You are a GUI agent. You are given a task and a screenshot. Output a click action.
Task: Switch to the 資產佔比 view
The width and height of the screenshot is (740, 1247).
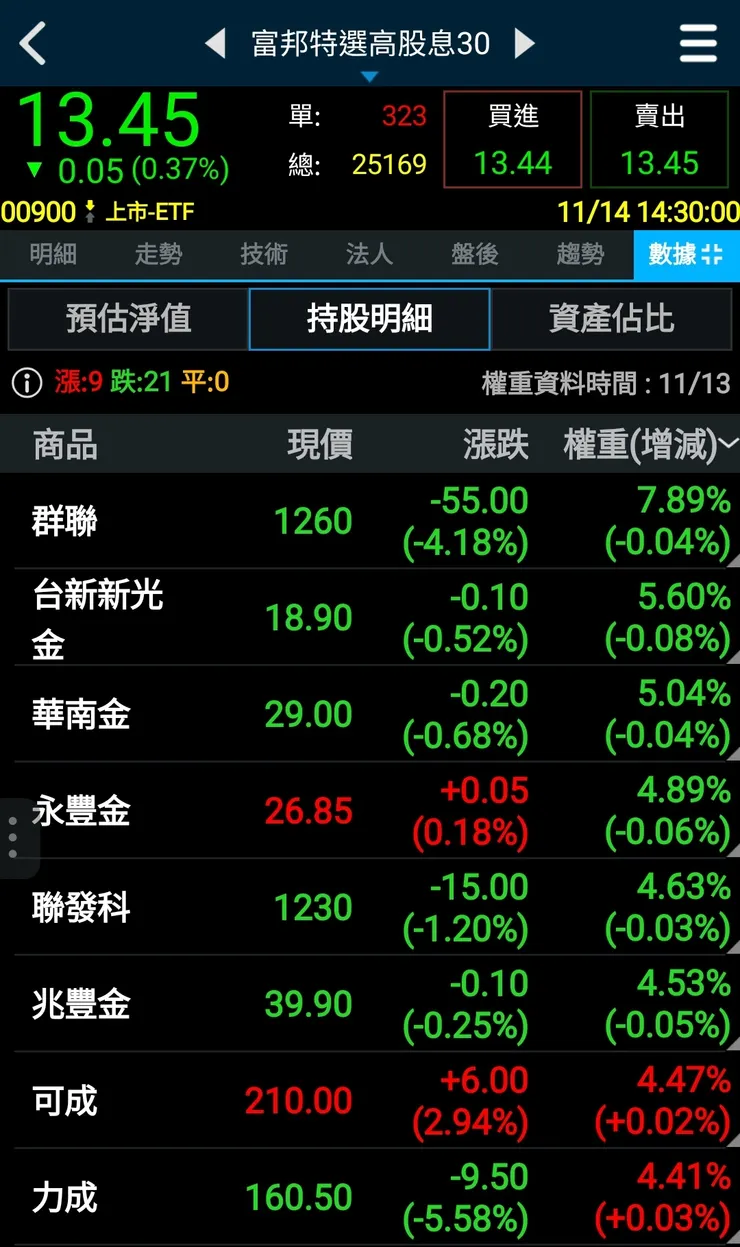click(610, 317)
